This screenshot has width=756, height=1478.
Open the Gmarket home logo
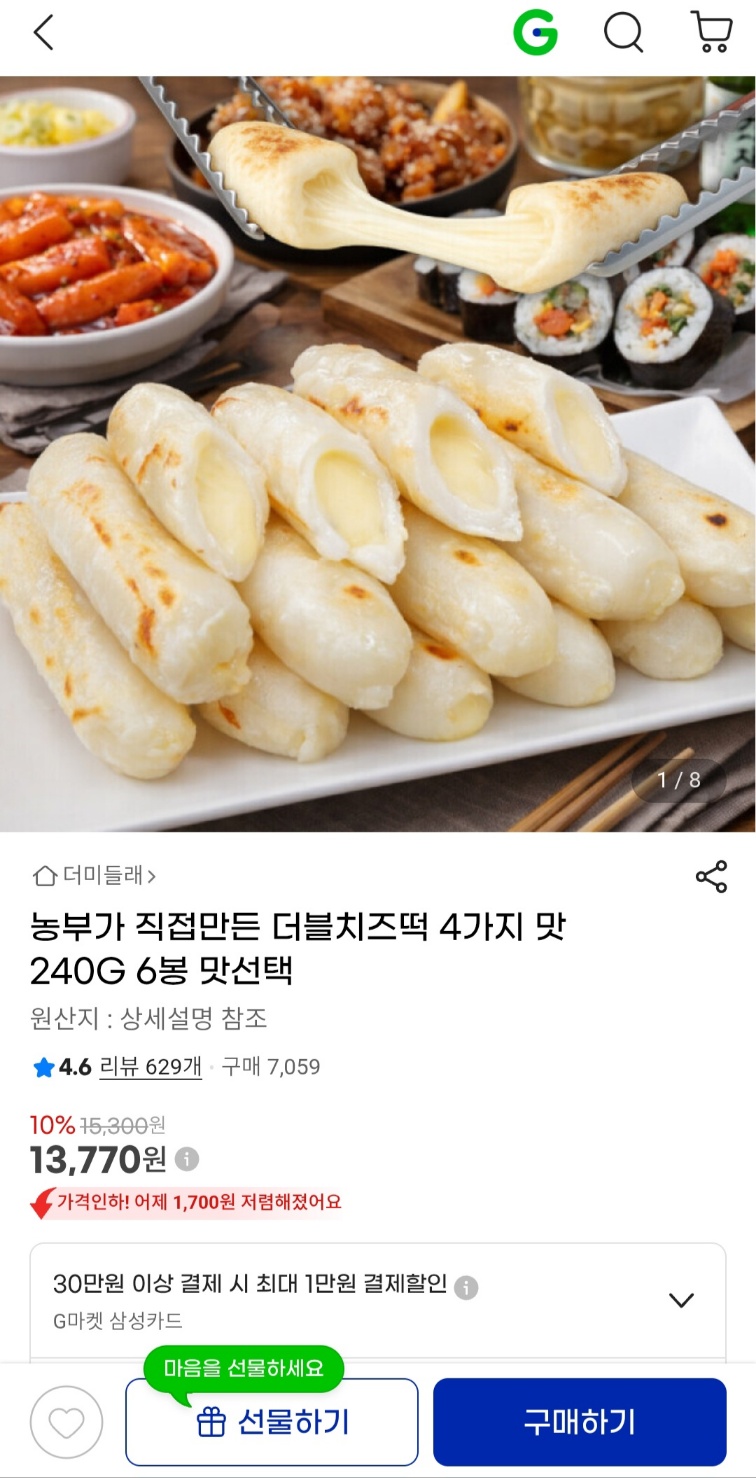pos(536,33)
